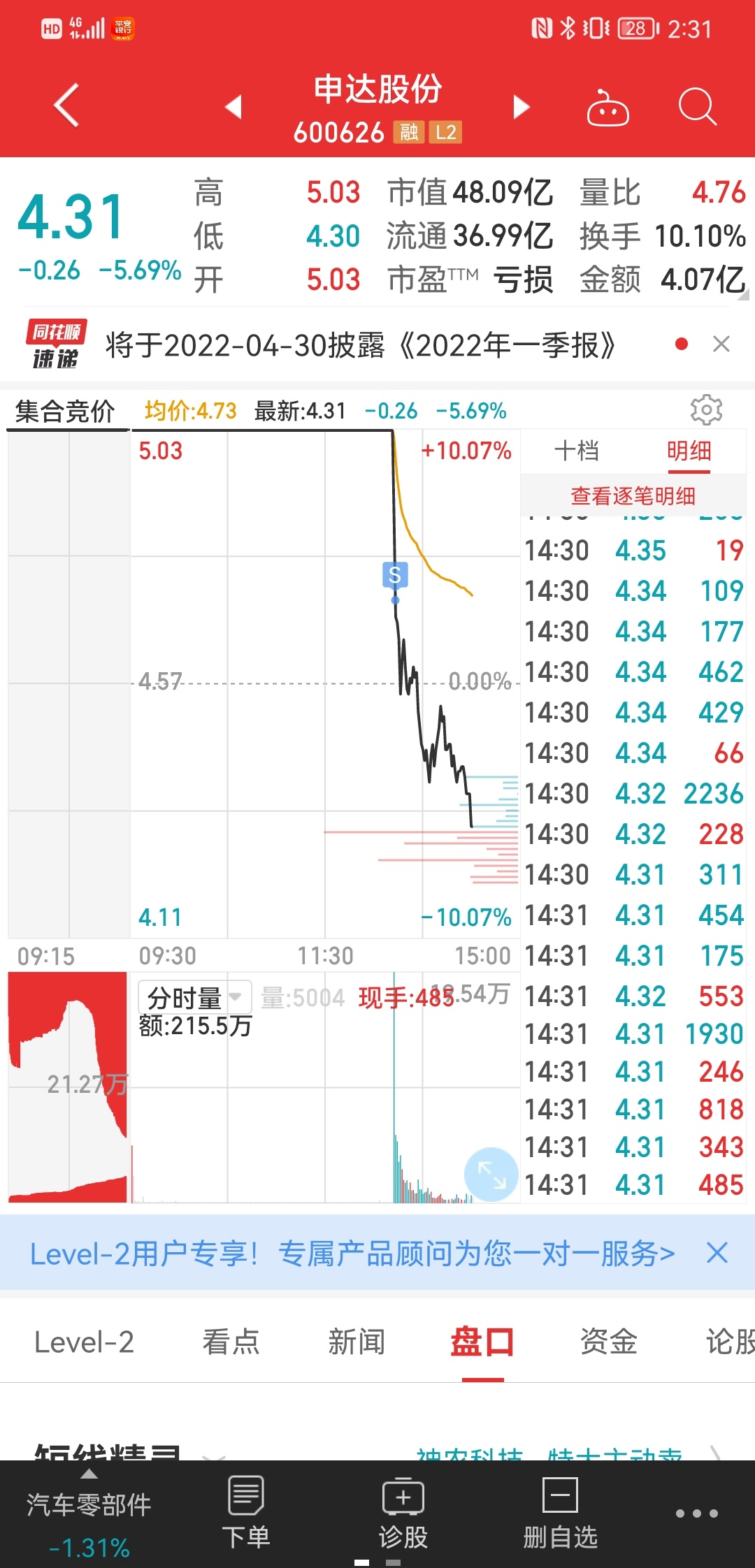
Task: Open the robot assistant icon
Action: (x=607, y=108)
